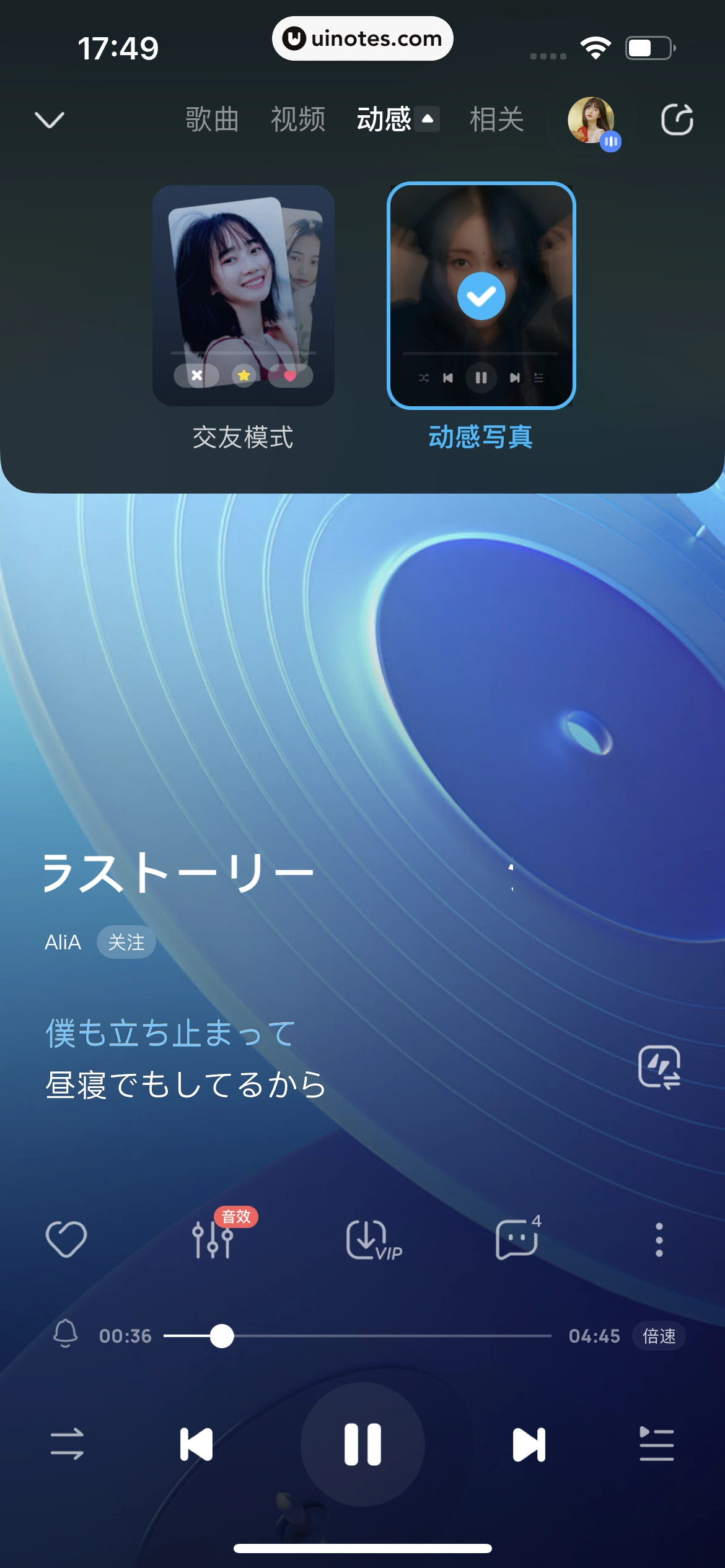The height and width of the screenshot is (1568, 725).
Task: Download the song (VIP)
Action: pos(372,1239)
